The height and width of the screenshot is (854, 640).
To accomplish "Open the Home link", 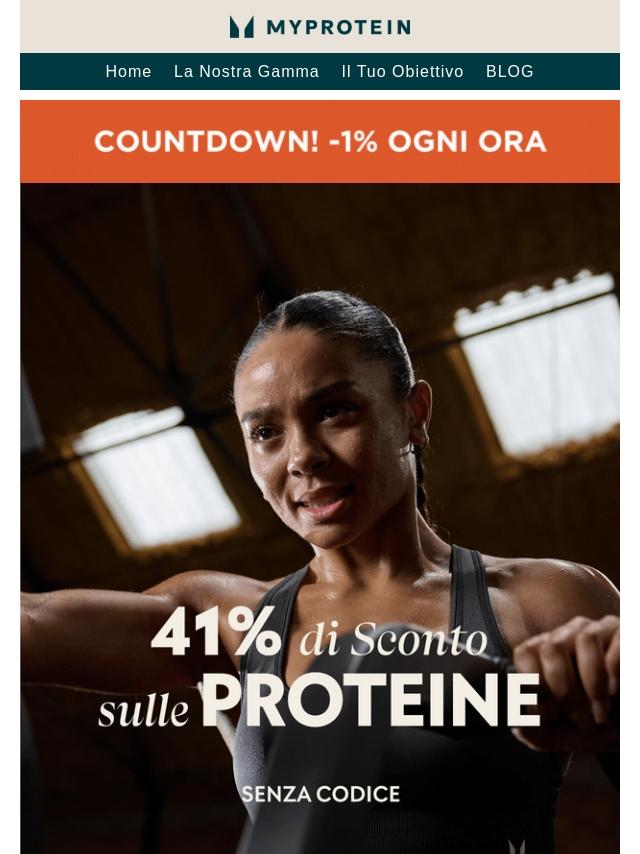I will tap(128, 72).
